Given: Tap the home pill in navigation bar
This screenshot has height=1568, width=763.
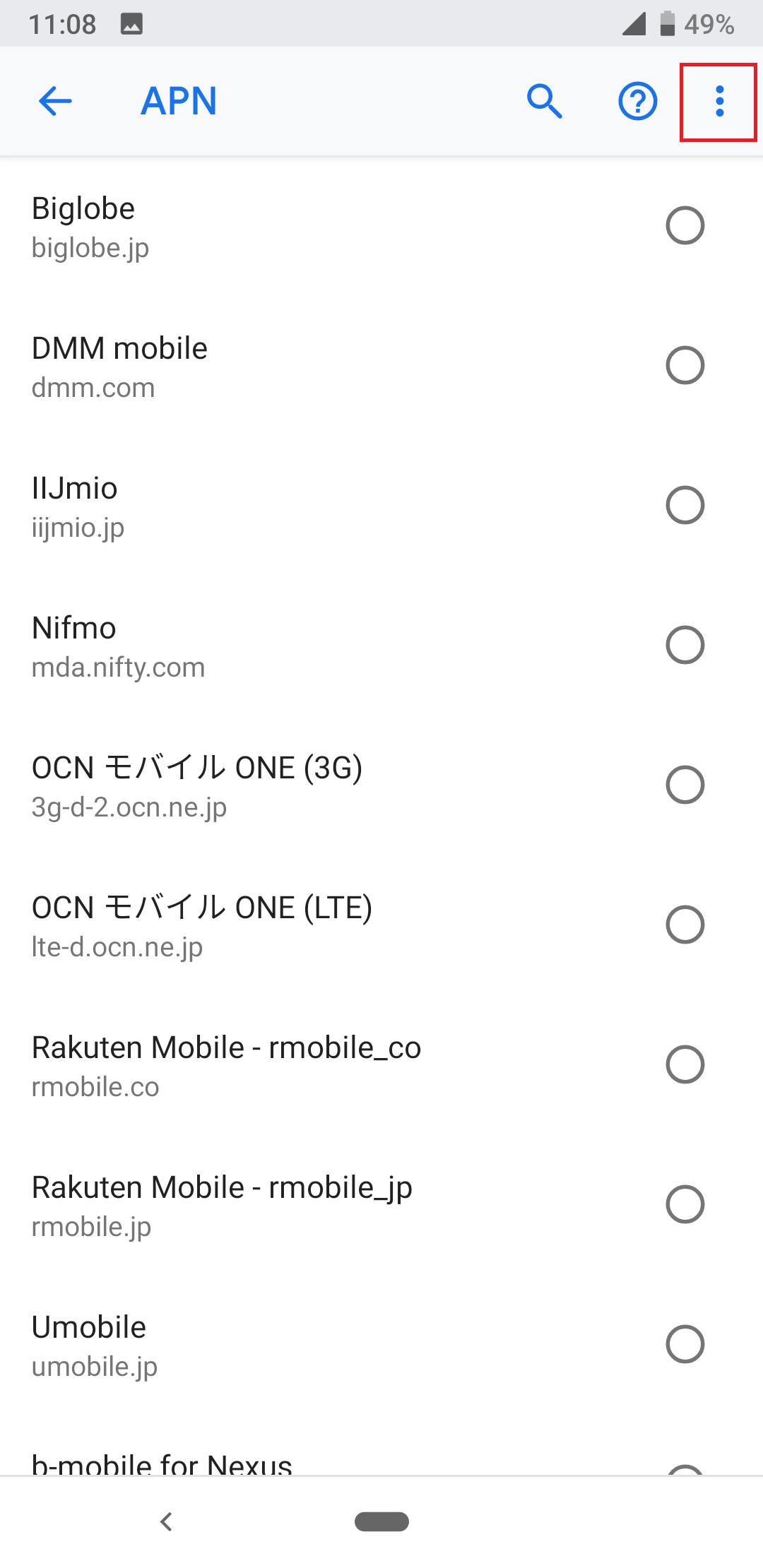Looking at the screenshot, I should [381, 1521].
